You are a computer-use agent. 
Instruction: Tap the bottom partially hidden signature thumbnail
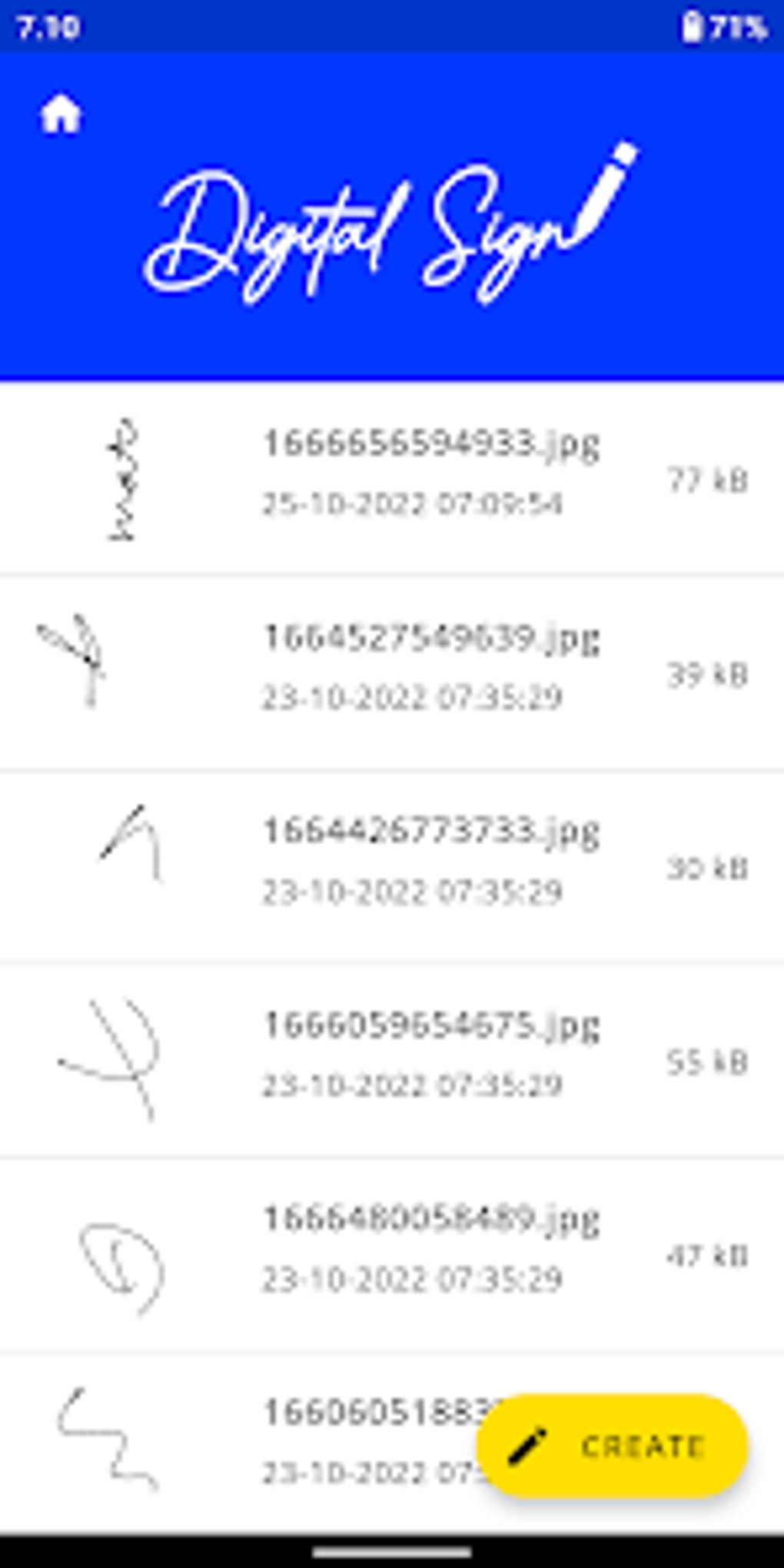(x=108, y=1445)
